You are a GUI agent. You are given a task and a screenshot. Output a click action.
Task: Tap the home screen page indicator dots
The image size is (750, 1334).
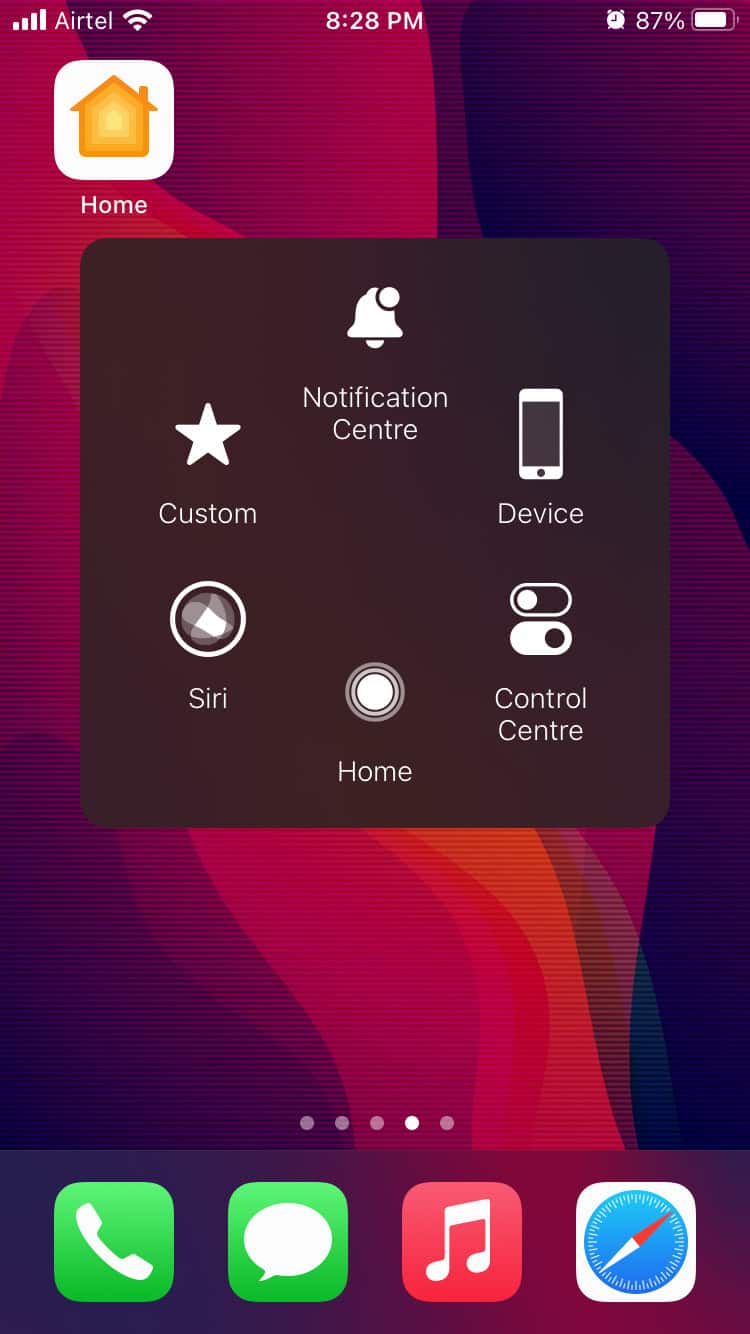[376, 1123]
